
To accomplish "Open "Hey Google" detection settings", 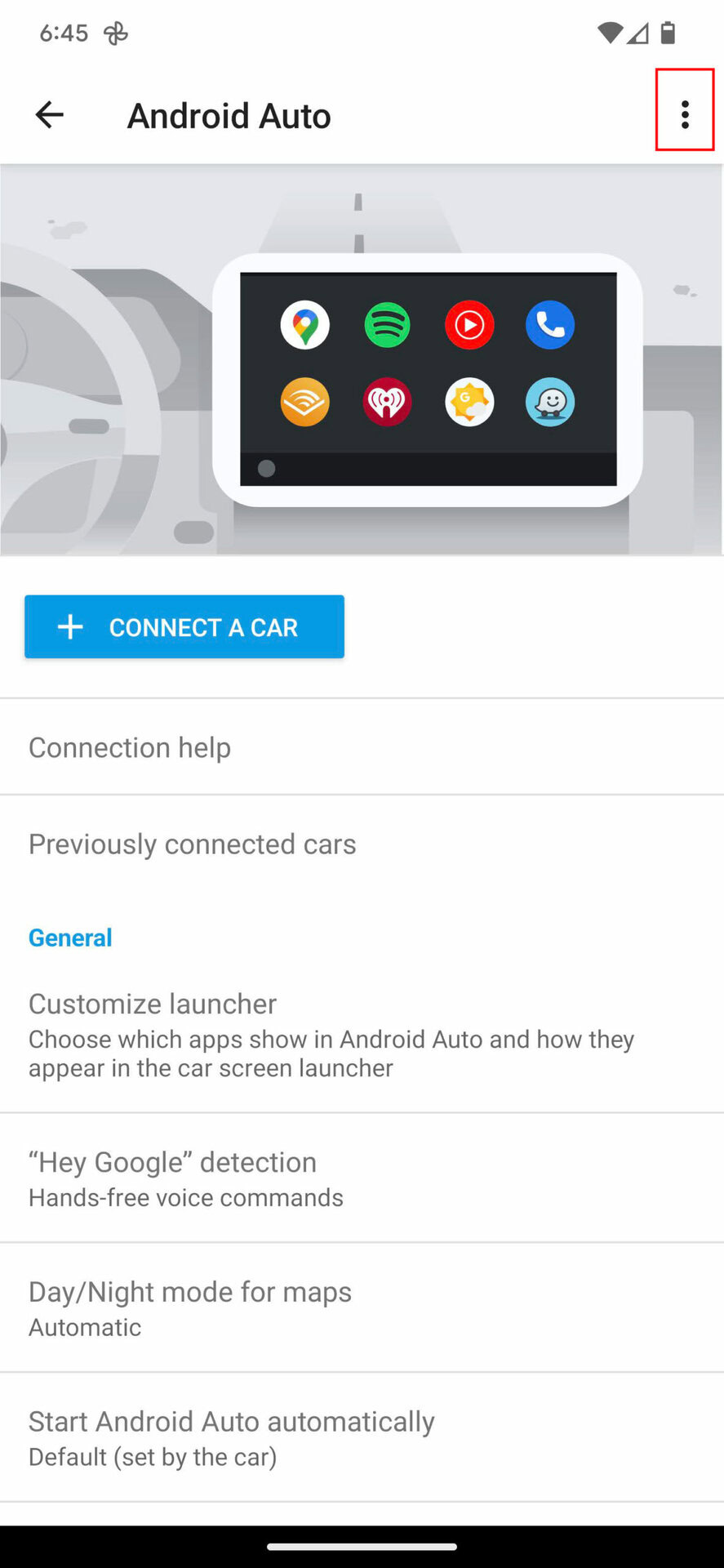I will (x=362, y=1178).
